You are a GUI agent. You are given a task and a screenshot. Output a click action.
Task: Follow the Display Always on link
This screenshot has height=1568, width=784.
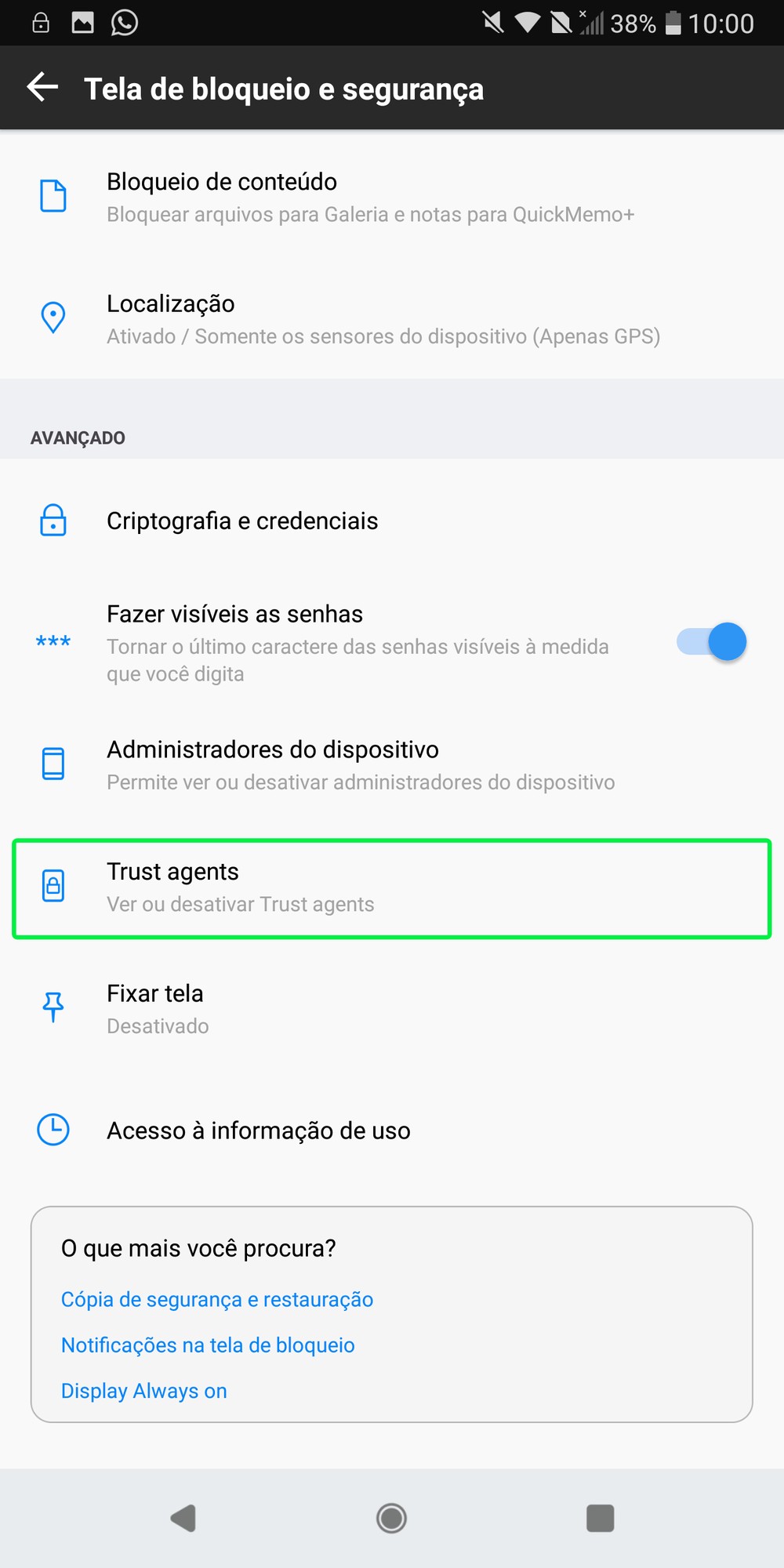point(144,1390)
